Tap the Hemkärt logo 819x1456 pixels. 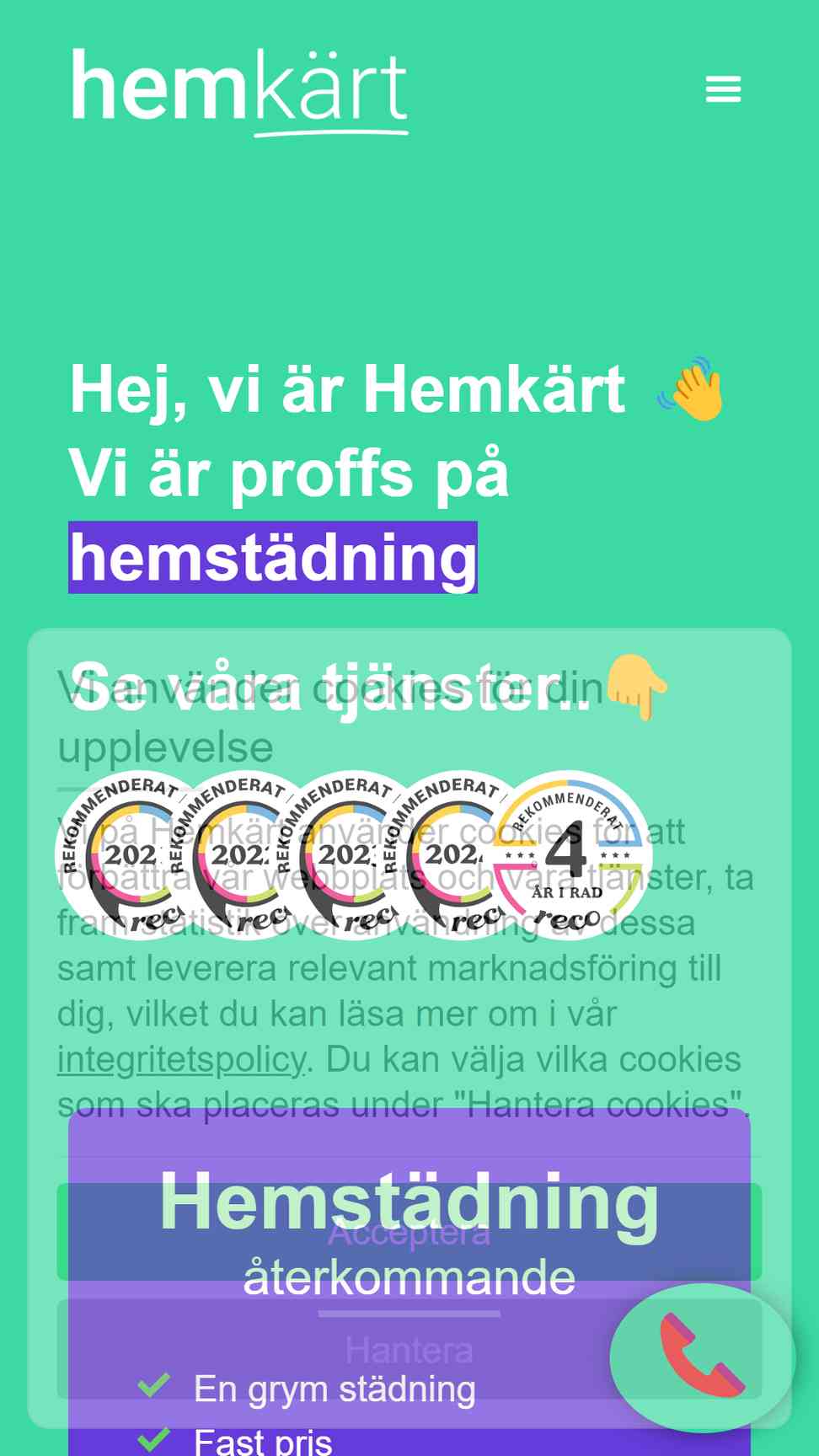[x=239, y=92]
